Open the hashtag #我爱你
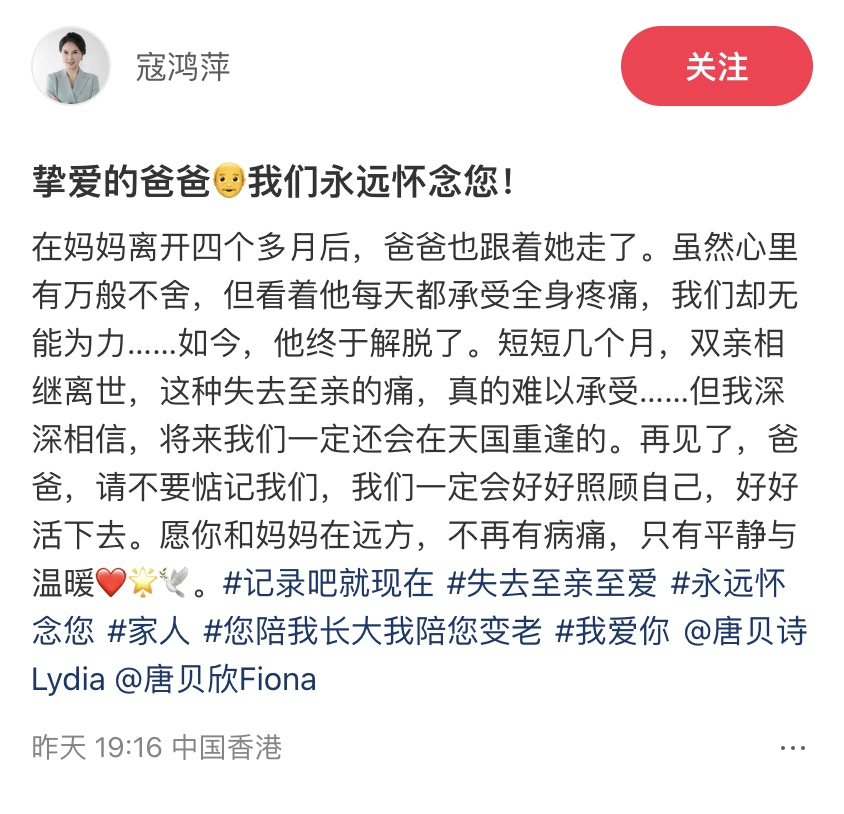844x814 pixels. pyautogui.click(x=612, y=632)
